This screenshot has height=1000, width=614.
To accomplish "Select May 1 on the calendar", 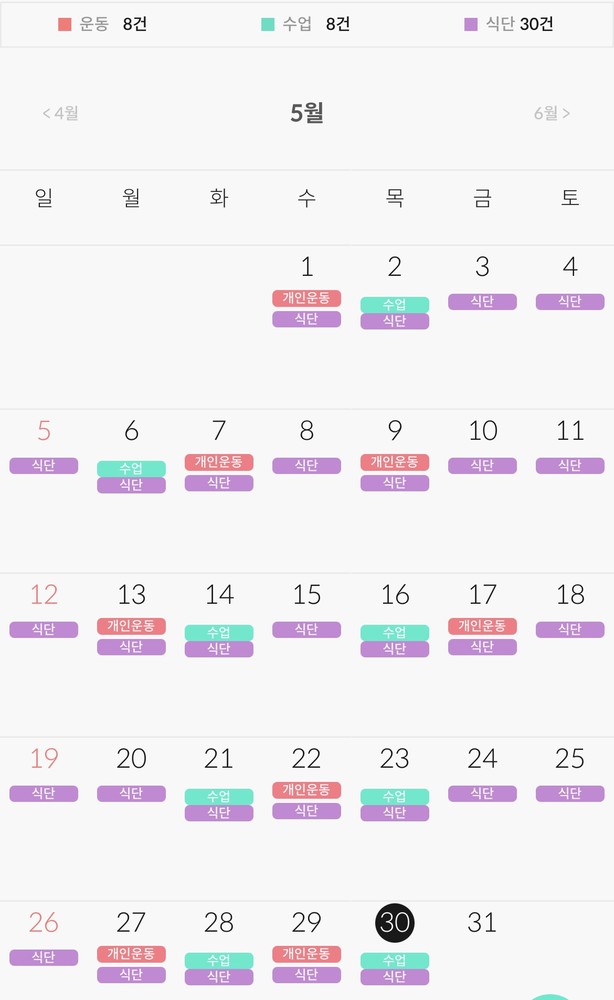I will point(306,267).
